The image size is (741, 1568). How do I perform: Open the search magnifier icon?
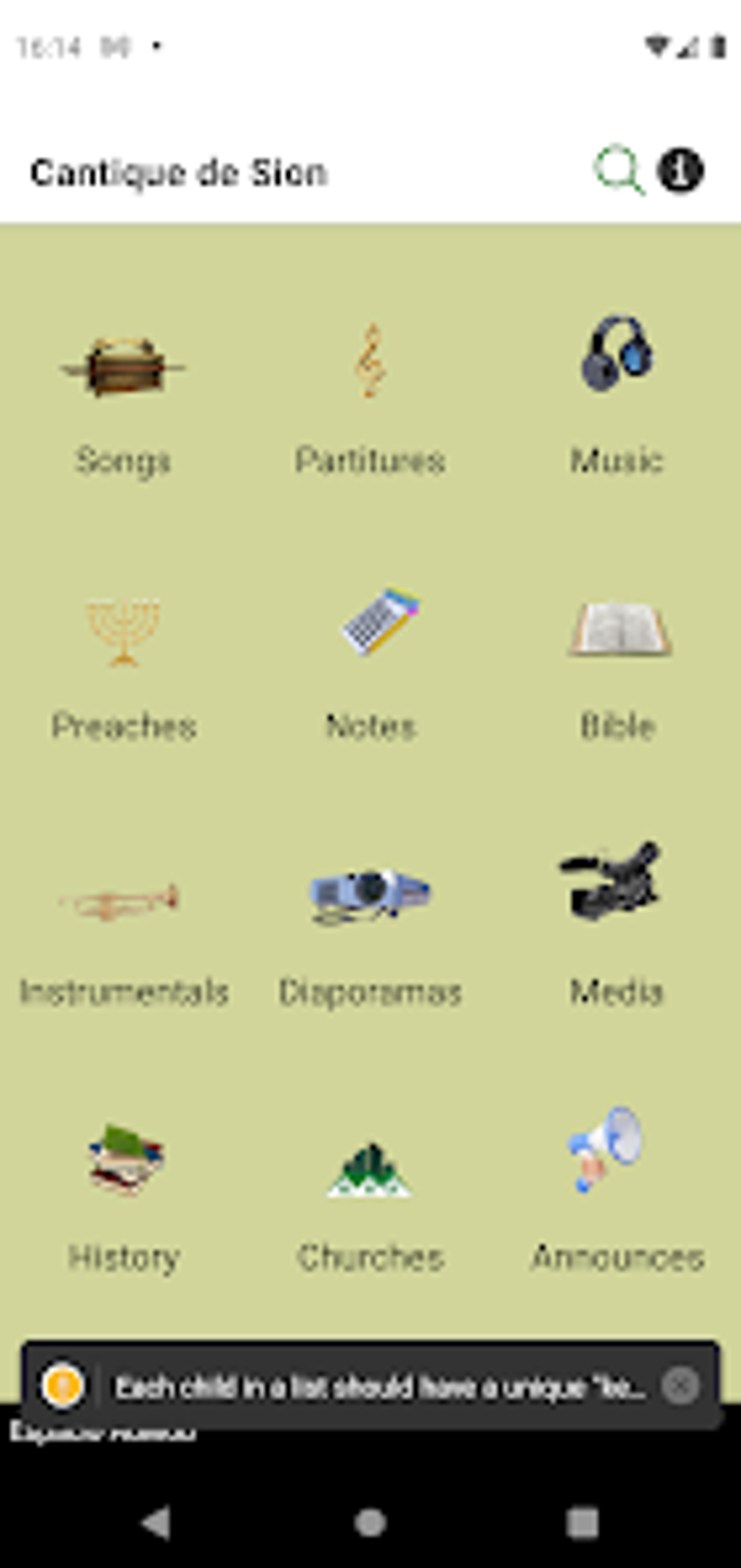click(x=619, y=170)
